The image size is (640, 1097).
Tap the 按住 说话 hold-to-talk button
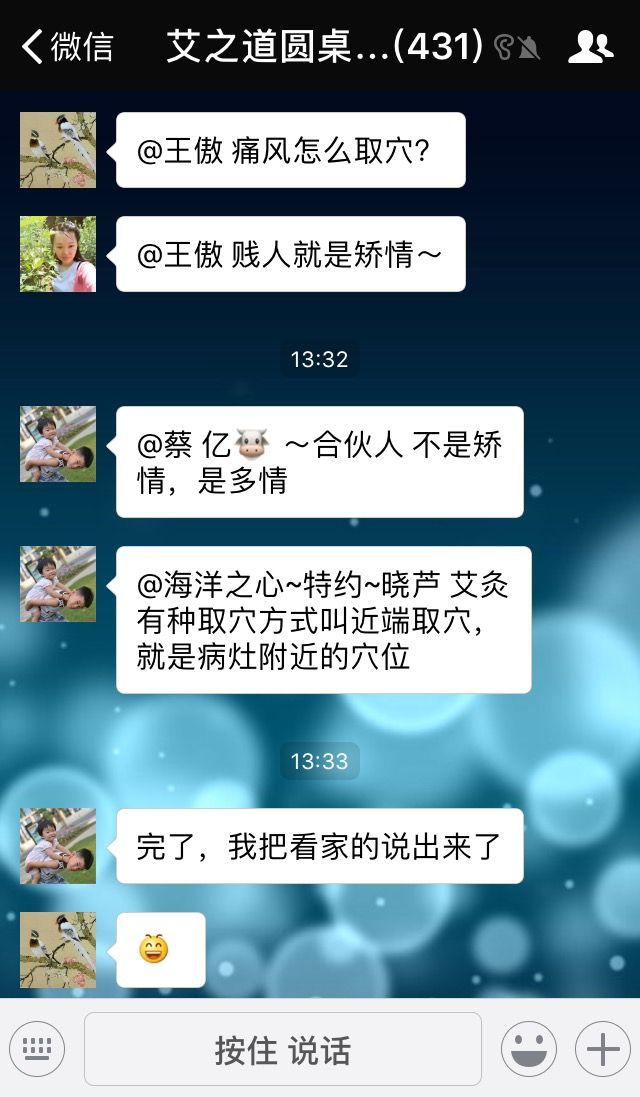tap(283, 1049)
